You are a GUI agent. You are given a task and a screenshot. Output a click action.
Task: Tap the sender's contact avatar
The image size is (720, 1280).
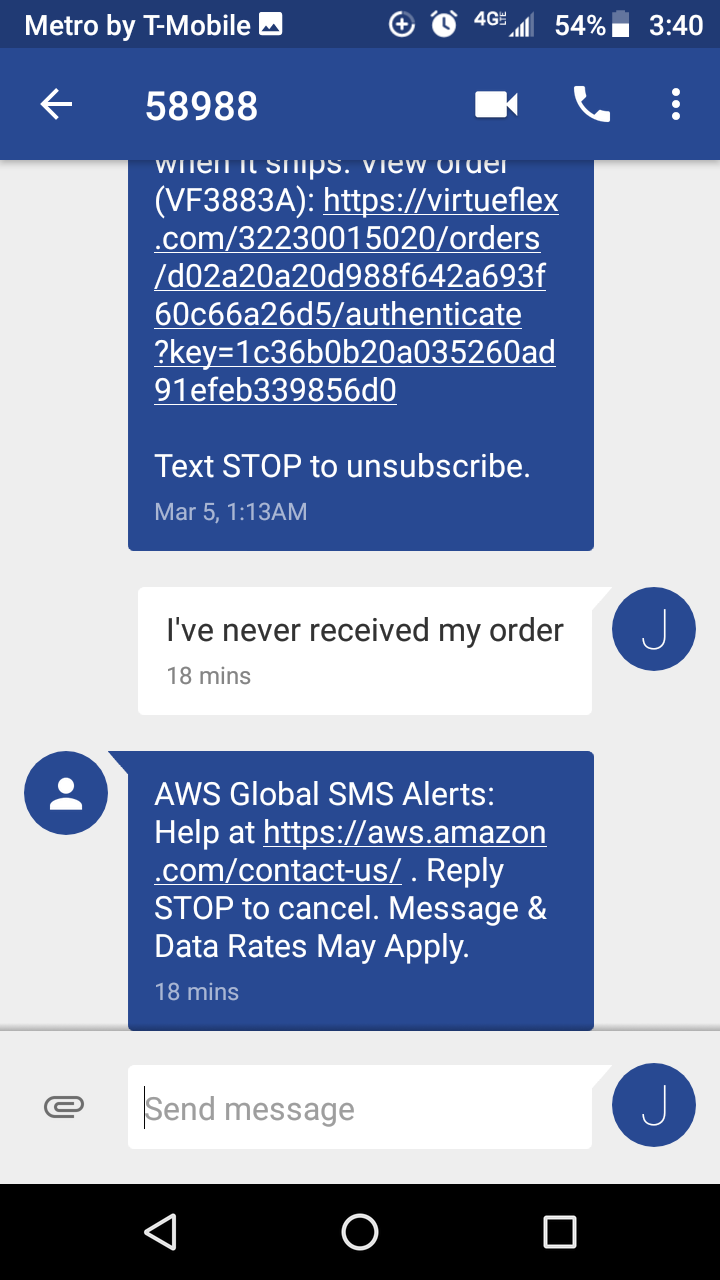tap(66, 793)
